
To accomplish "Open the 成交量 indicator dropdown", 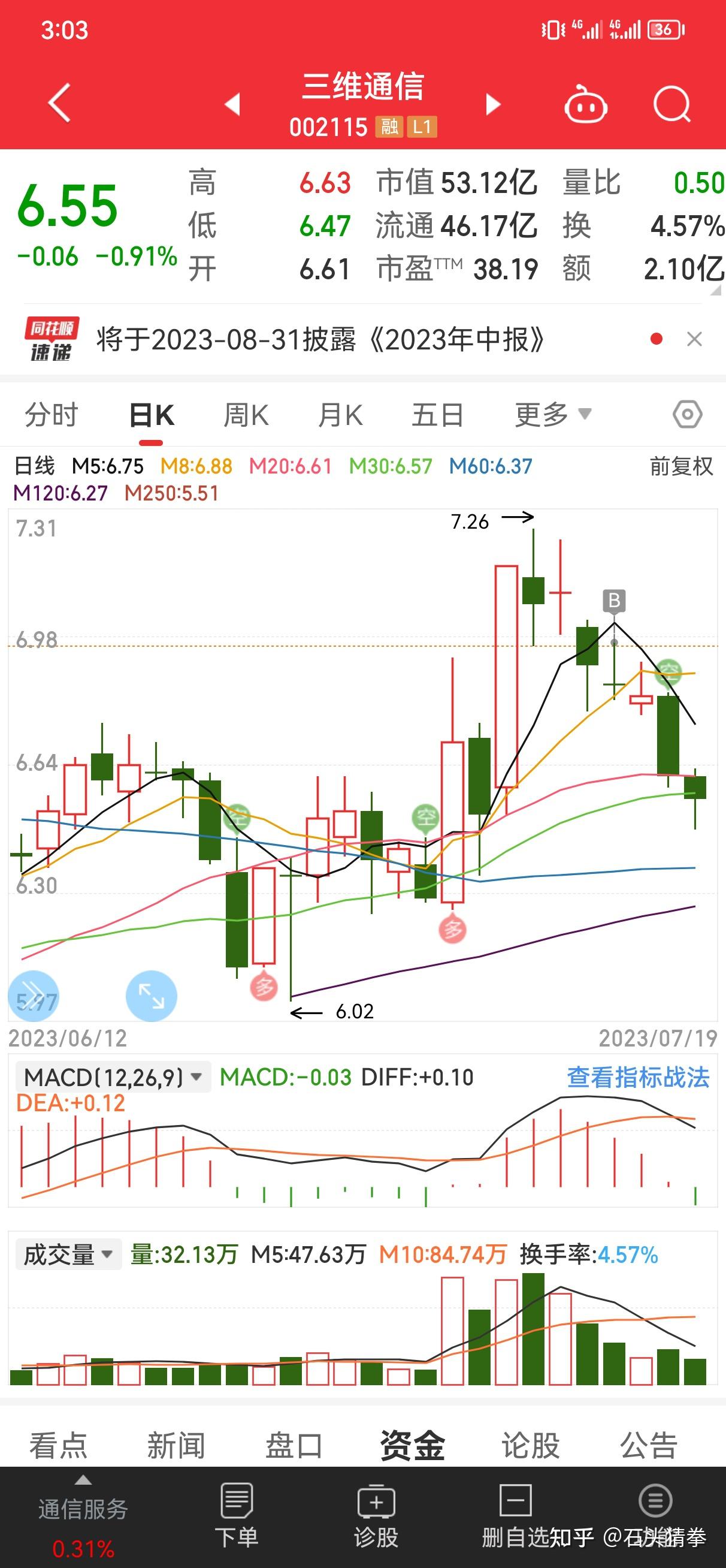I will pyautogui.click(x=68, y=1255).
